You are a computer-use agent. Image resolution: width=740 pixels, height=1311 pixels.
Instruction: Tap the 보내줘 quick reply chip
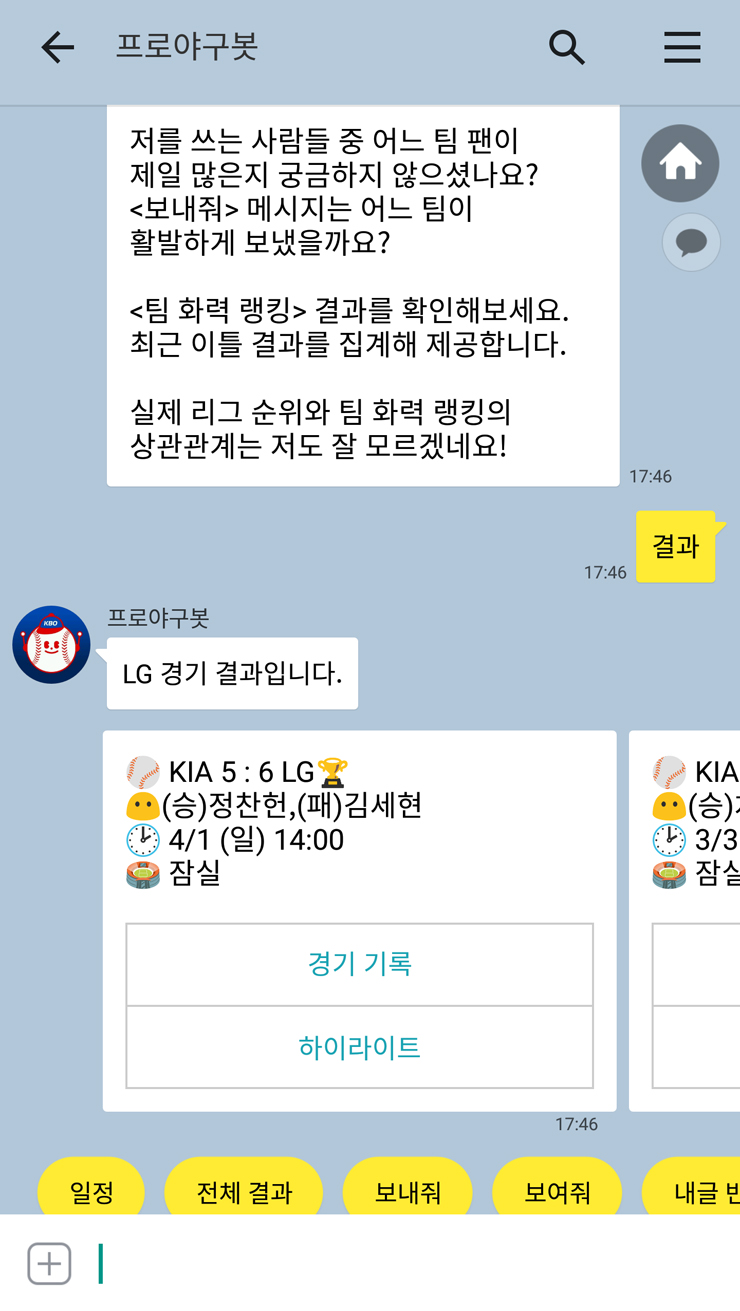tap(408, 1192)
